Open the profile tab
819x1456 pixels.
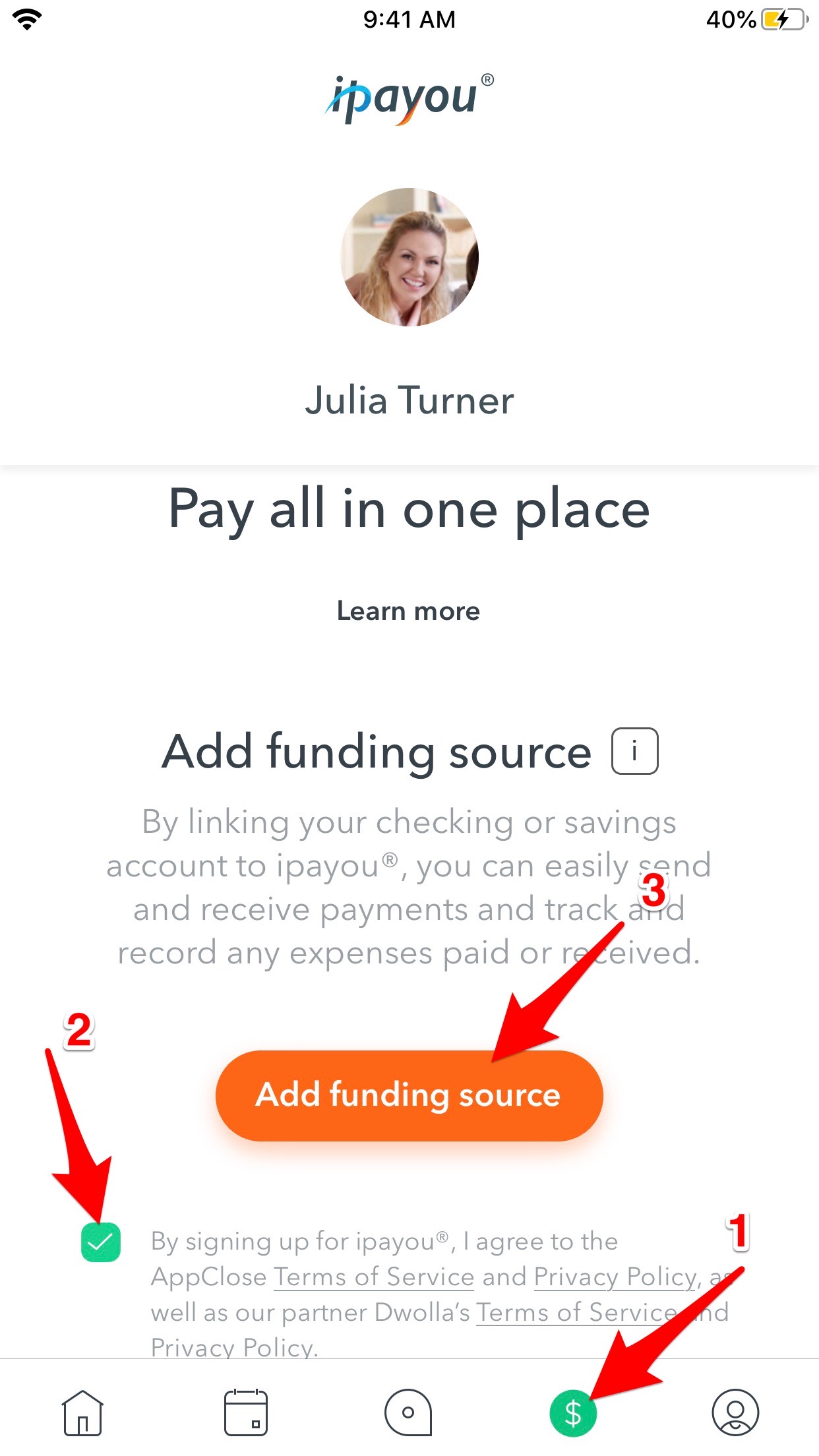[735, 1412]
